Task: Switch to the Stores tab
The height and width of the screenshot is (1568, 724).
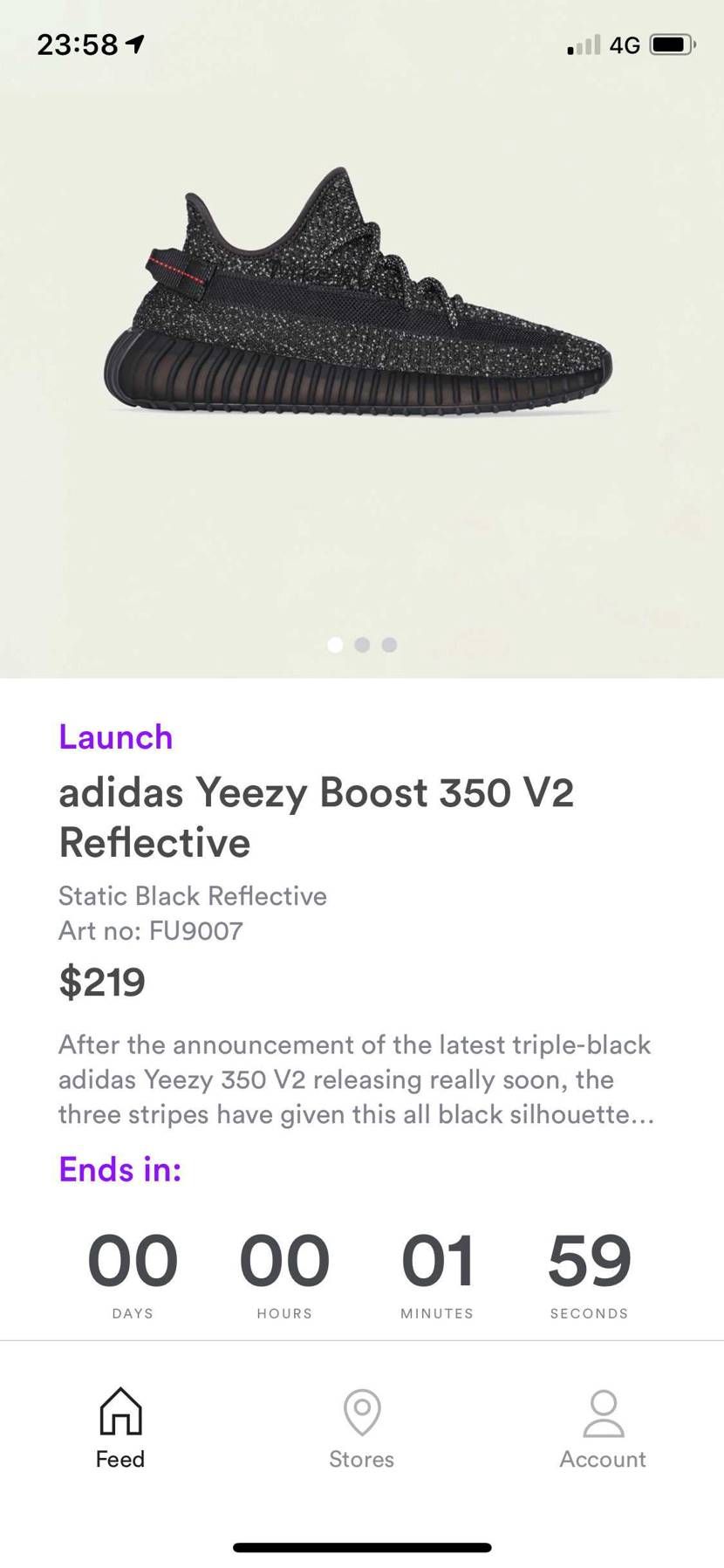Action: pos(361,1428)
